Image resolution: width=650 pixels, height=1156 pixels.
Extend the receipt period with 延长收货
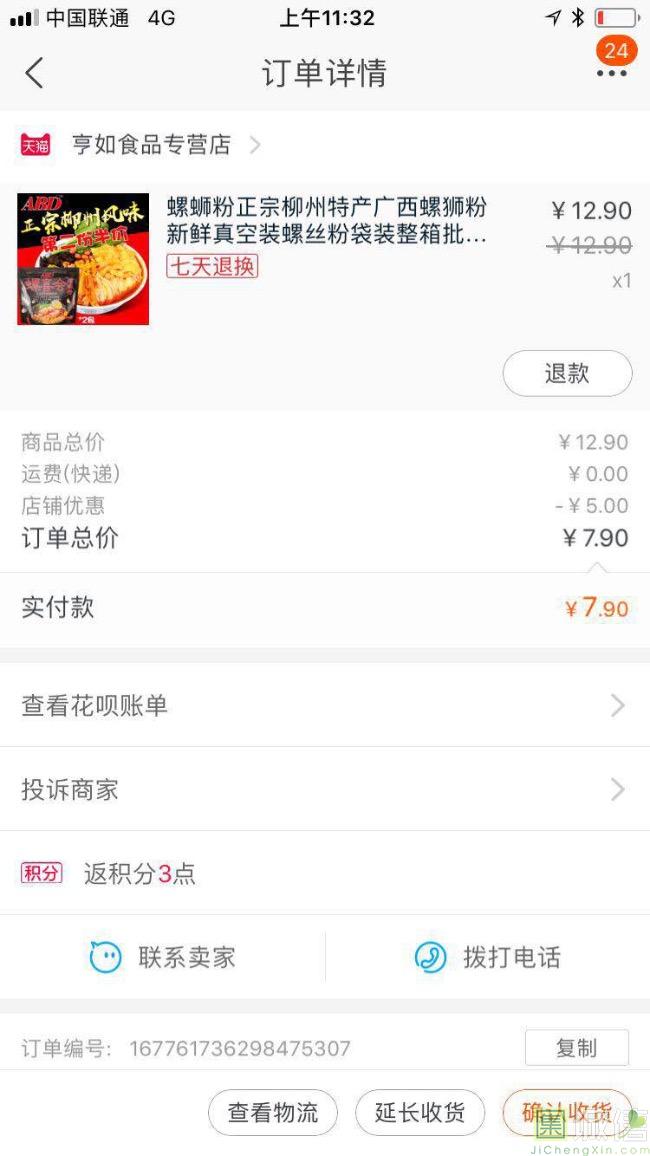[x=420, y=1112]
